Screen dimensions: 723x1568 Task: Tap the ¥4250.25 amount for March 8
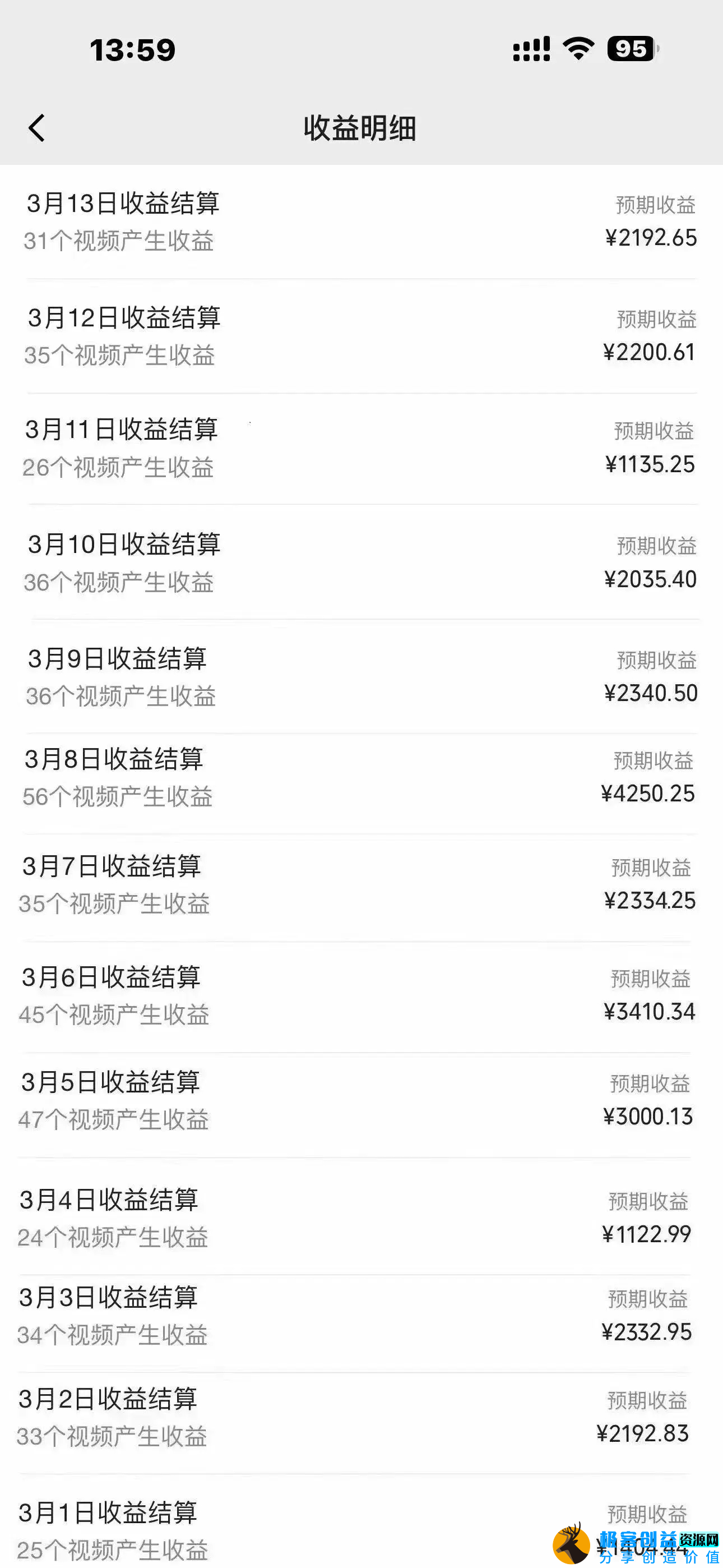coord(648,793)
